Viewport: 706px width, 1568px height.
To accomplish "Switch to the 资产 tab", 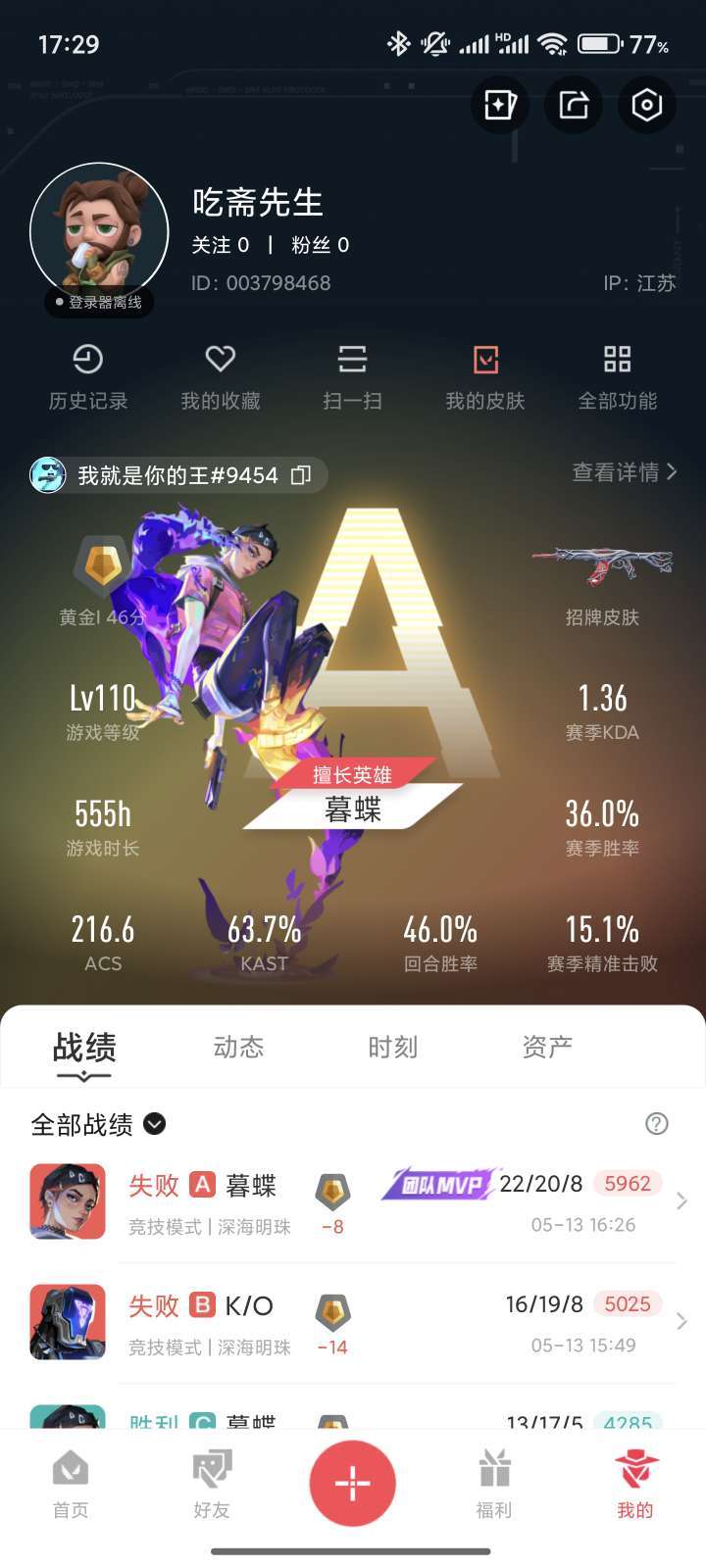I will tap(547, 1047).
